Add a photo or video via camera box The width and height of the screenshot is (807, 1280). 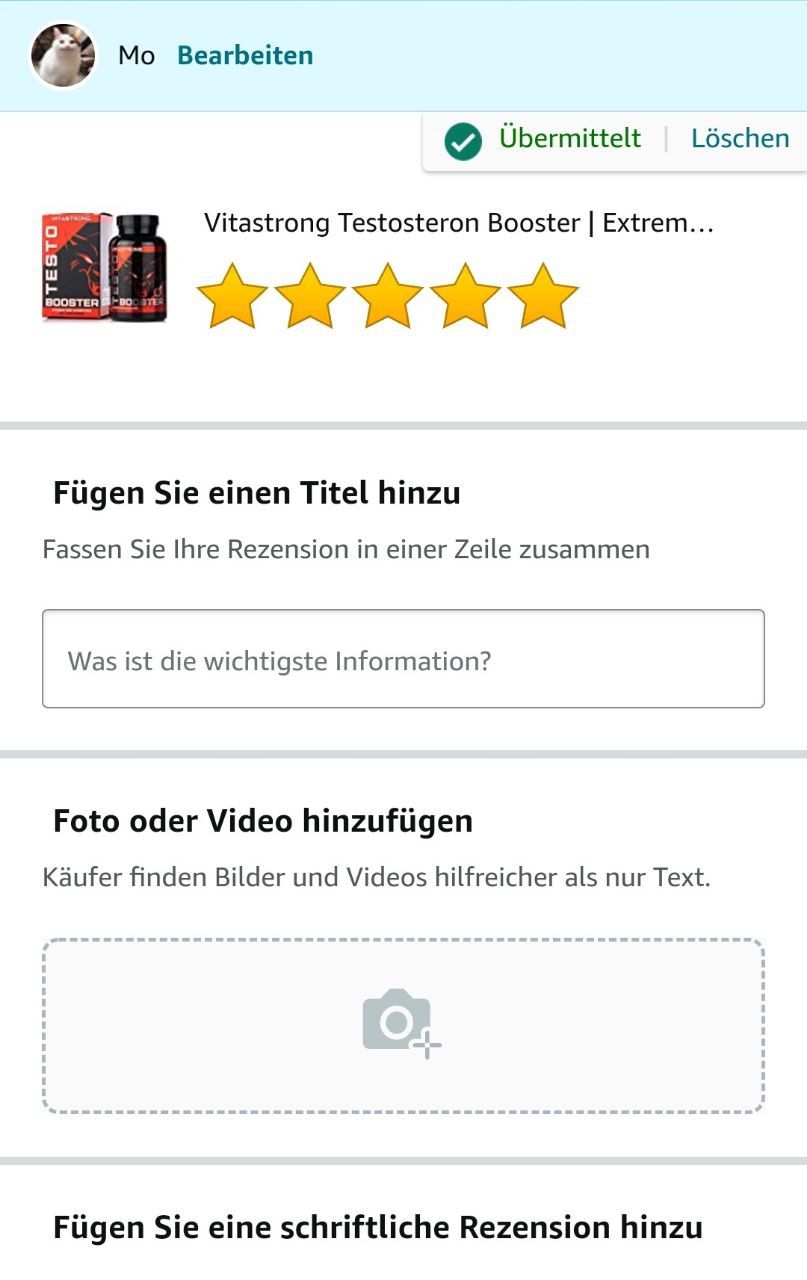[x=403, y=1025]
